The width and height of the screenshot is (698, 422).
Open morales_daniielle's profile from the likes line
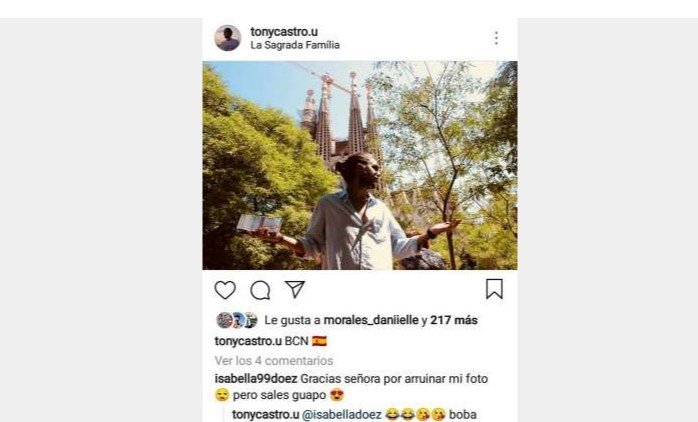371,321
